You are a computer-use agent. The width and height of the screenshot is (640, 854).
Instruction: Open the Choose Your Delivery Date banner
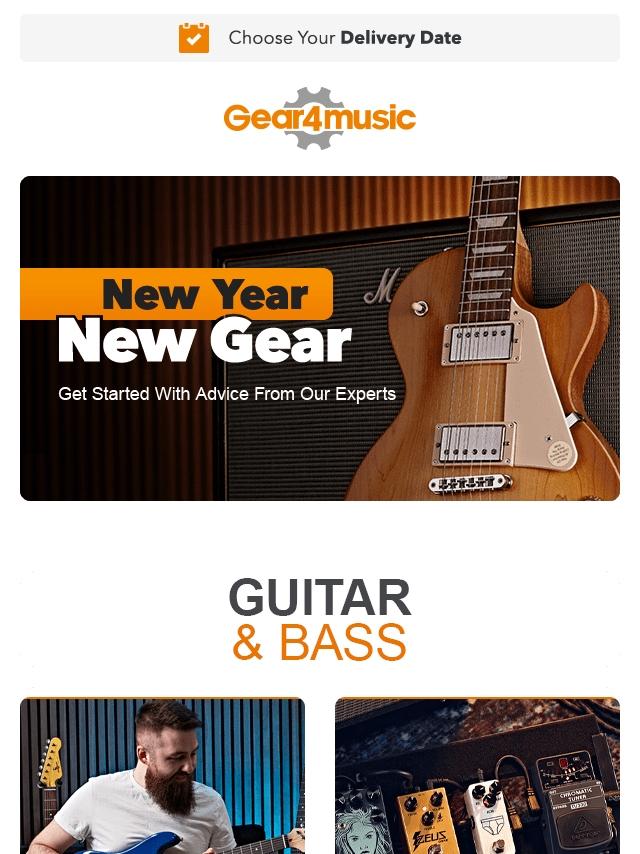(320, 38)
